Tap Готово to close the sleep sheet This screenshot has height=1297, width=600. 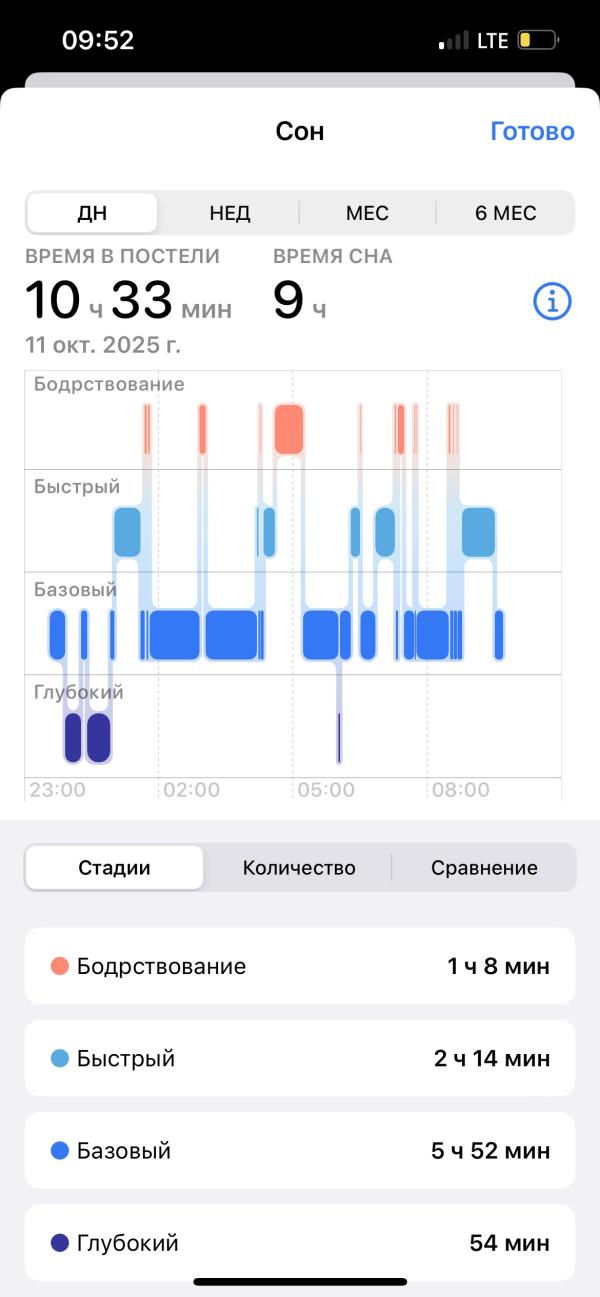coord(532,132)
